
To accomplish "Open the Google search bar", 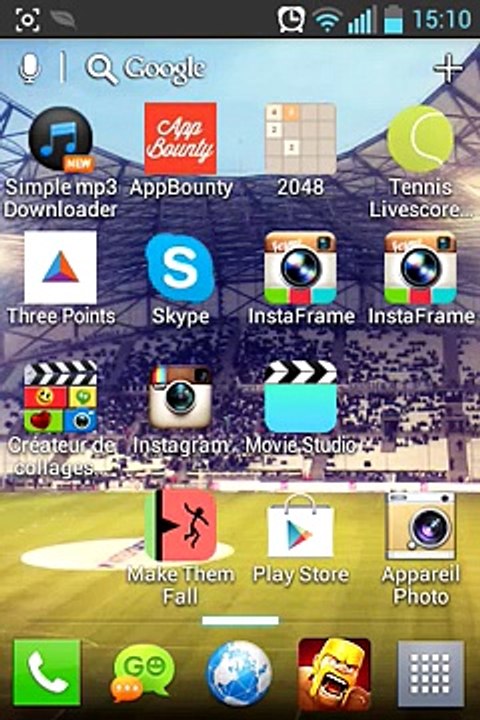I will pos(146,69).
